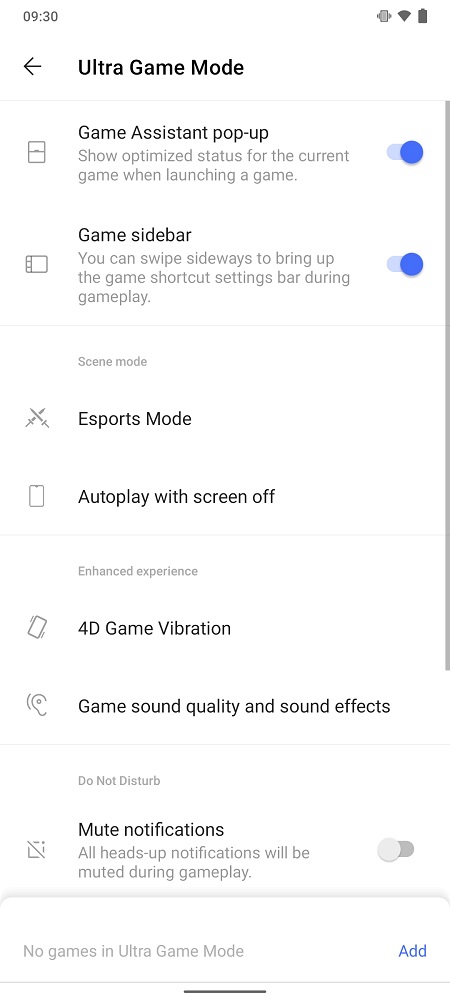Go back from Ultra Game Mode
This screenshot has height=1000, width=450.
point(32,66)
